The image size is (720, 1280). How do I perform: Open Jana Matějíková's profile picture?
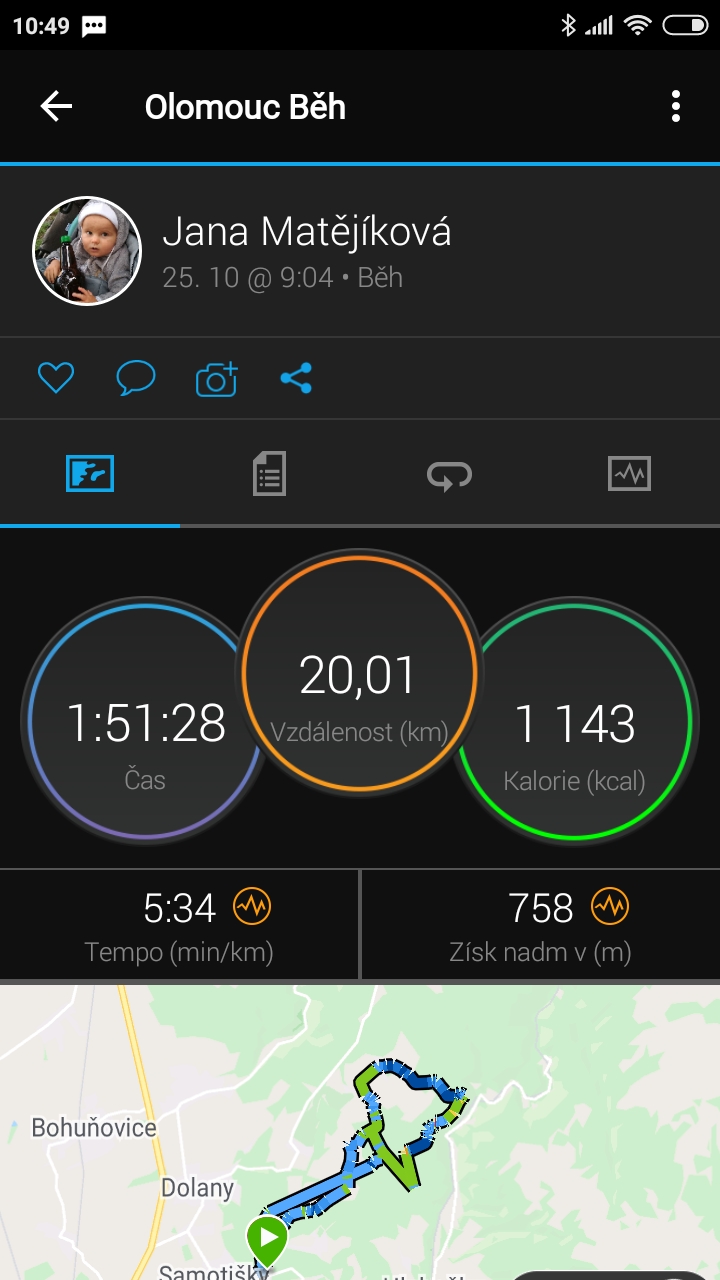(87, 251)
